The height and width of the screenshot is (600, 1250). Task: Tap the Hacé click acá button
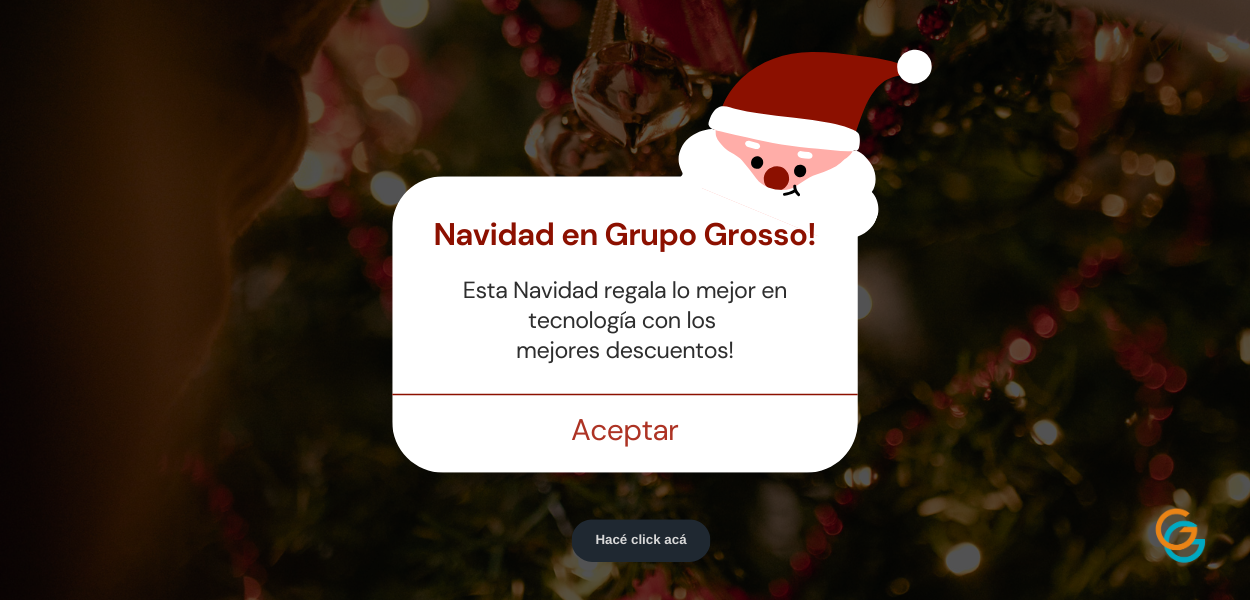pyautogui.click(x=640, y=540)
